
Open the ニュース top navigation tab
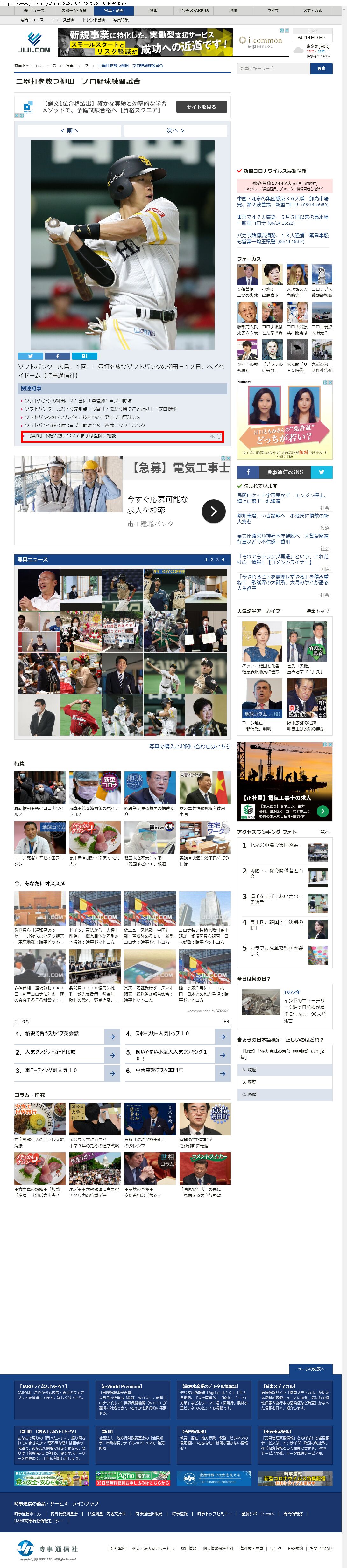click(x=34, y=10)
